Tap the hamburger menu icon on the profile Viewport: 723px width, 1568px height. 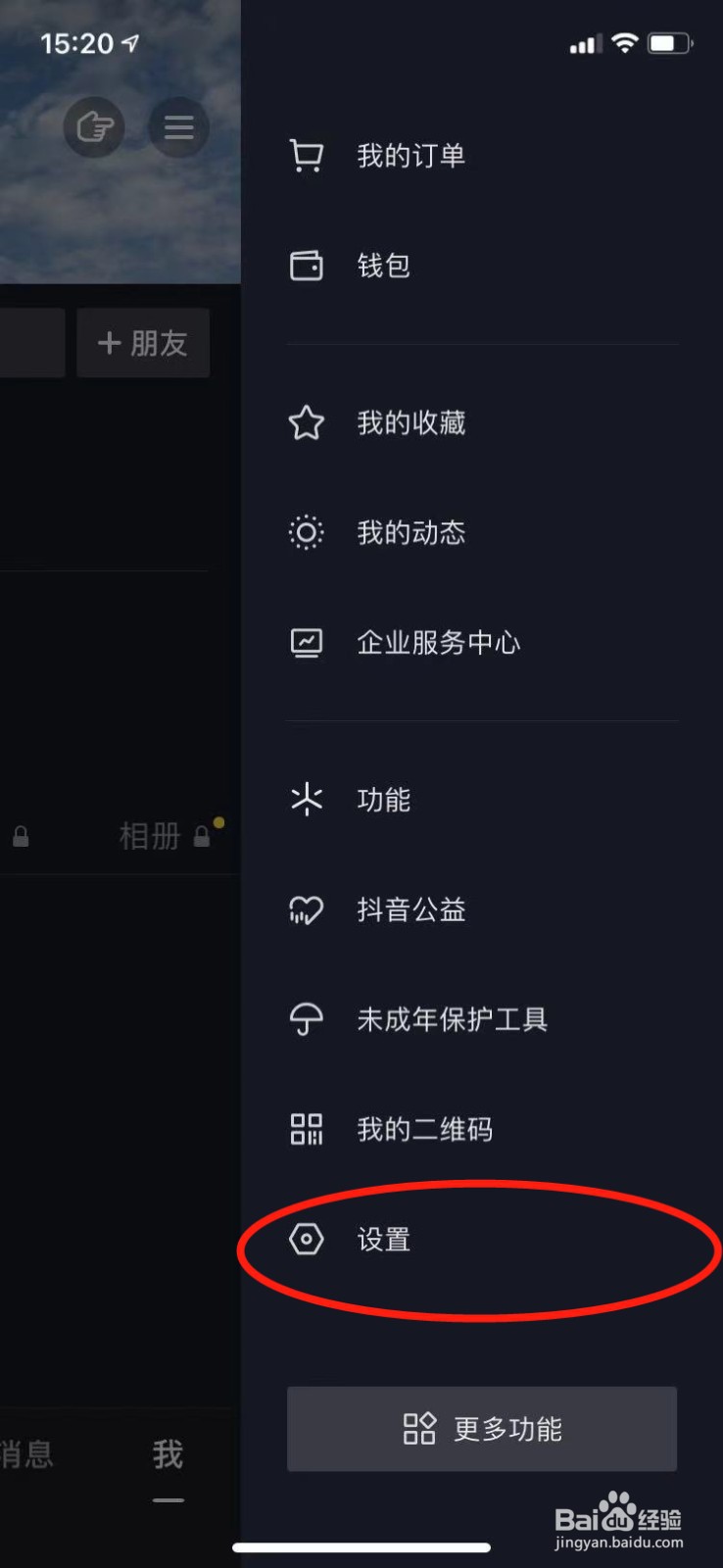(178, 127)
